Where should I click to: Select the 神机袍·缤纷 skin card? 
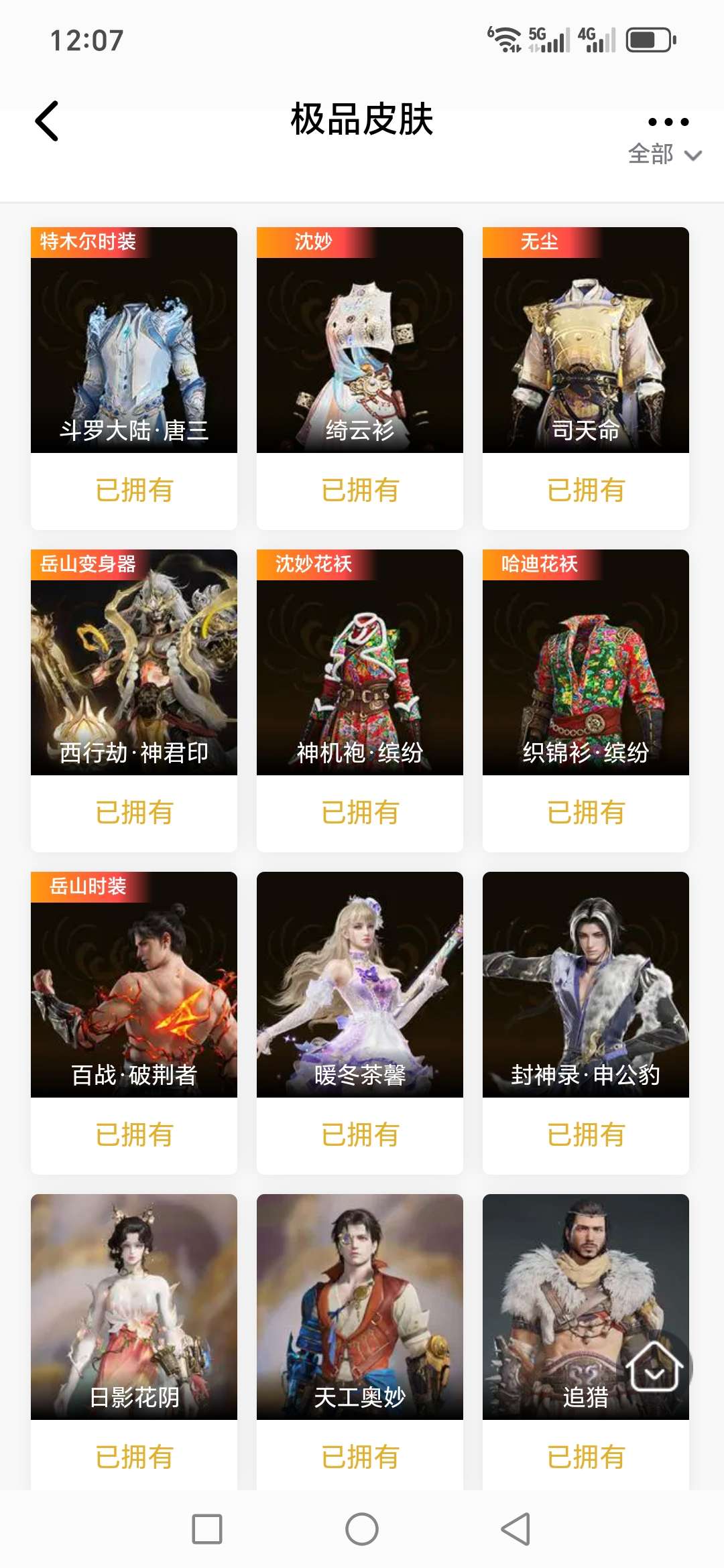[360, 663]
